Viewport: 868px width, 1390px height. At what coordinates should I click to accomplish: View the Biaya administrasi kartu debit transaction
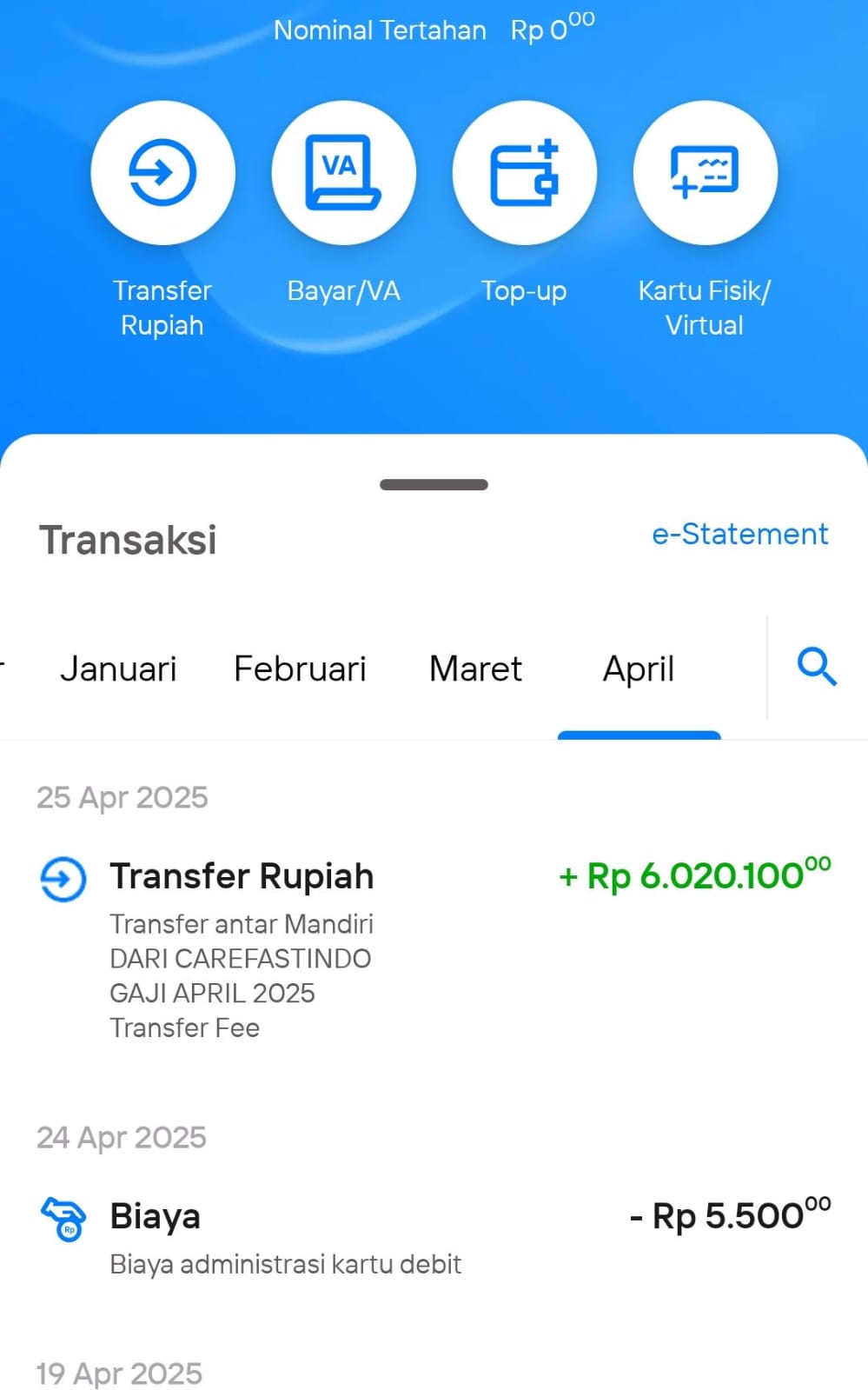pos(434,1237)
